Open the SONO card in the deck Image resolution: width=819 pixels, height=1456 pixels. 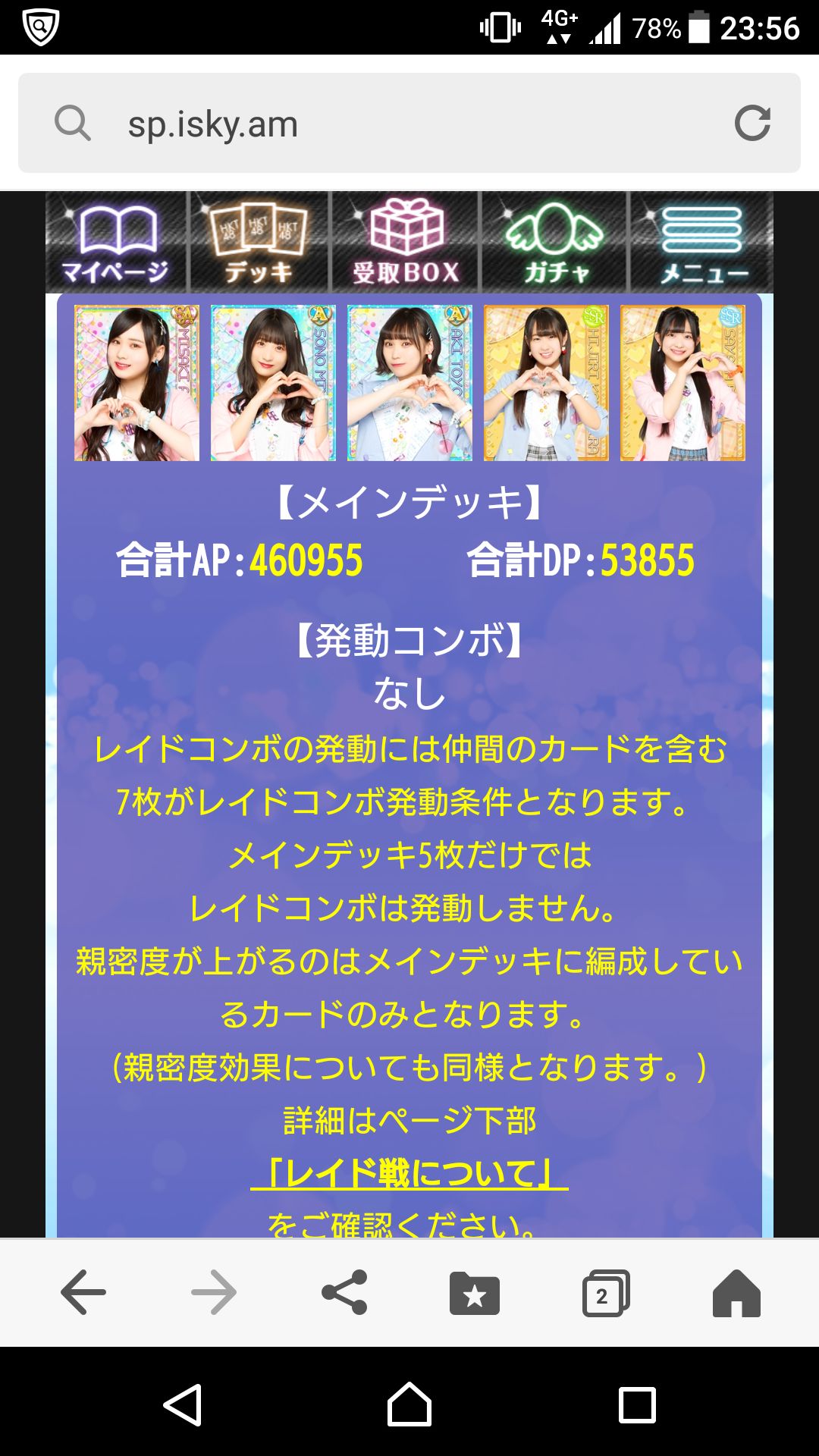coord(273,383)
